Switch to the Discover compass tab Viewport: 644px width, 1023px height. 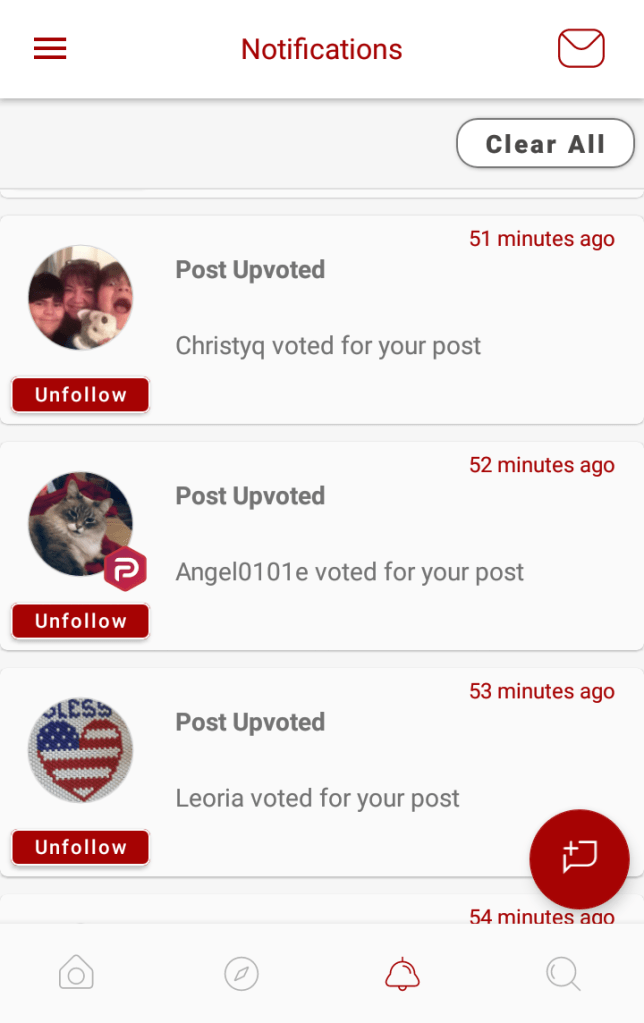coord(241,973)
